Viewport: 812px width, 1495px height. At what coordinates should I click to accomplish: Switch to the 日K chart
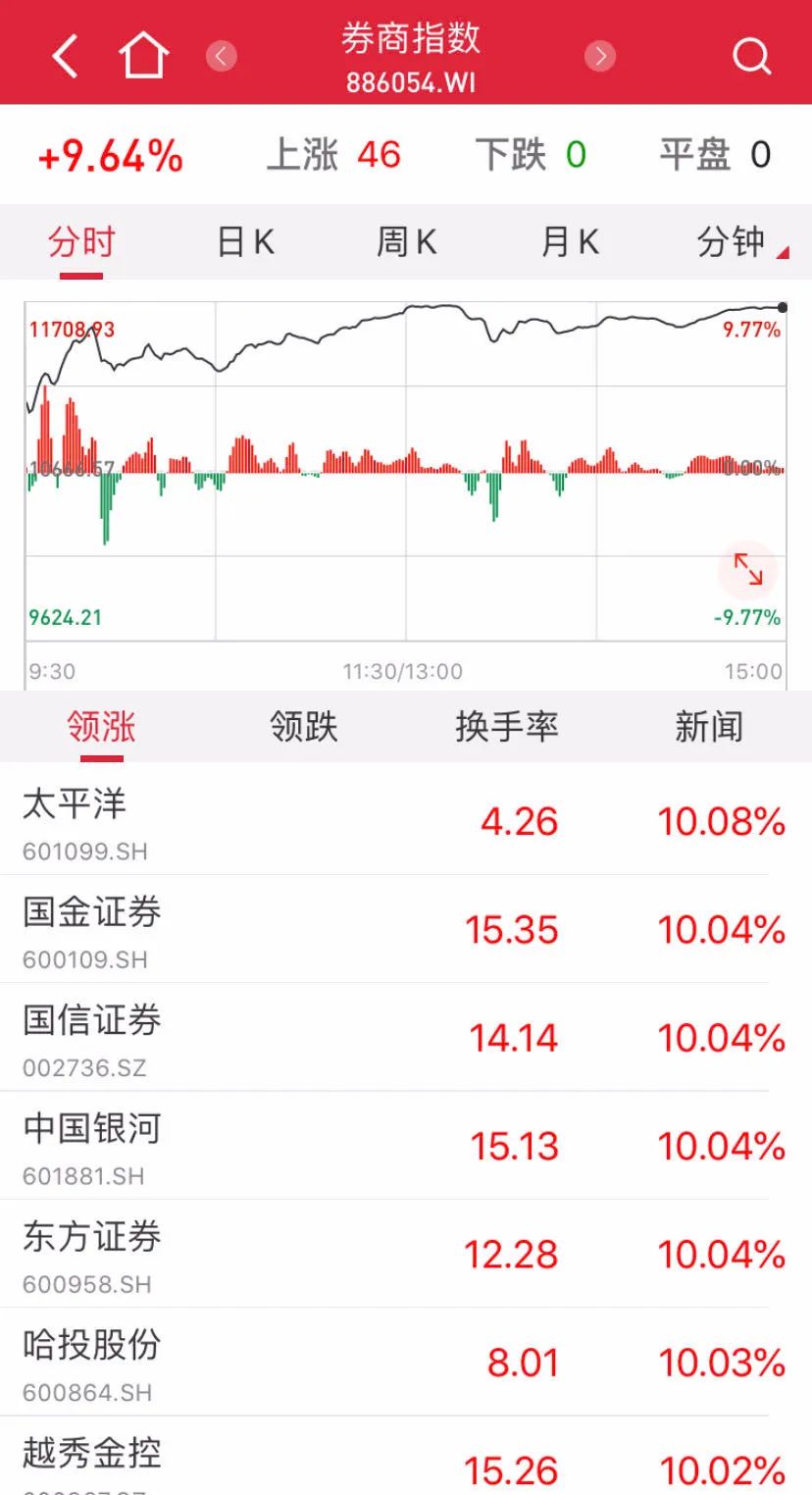tap(245, 242)
